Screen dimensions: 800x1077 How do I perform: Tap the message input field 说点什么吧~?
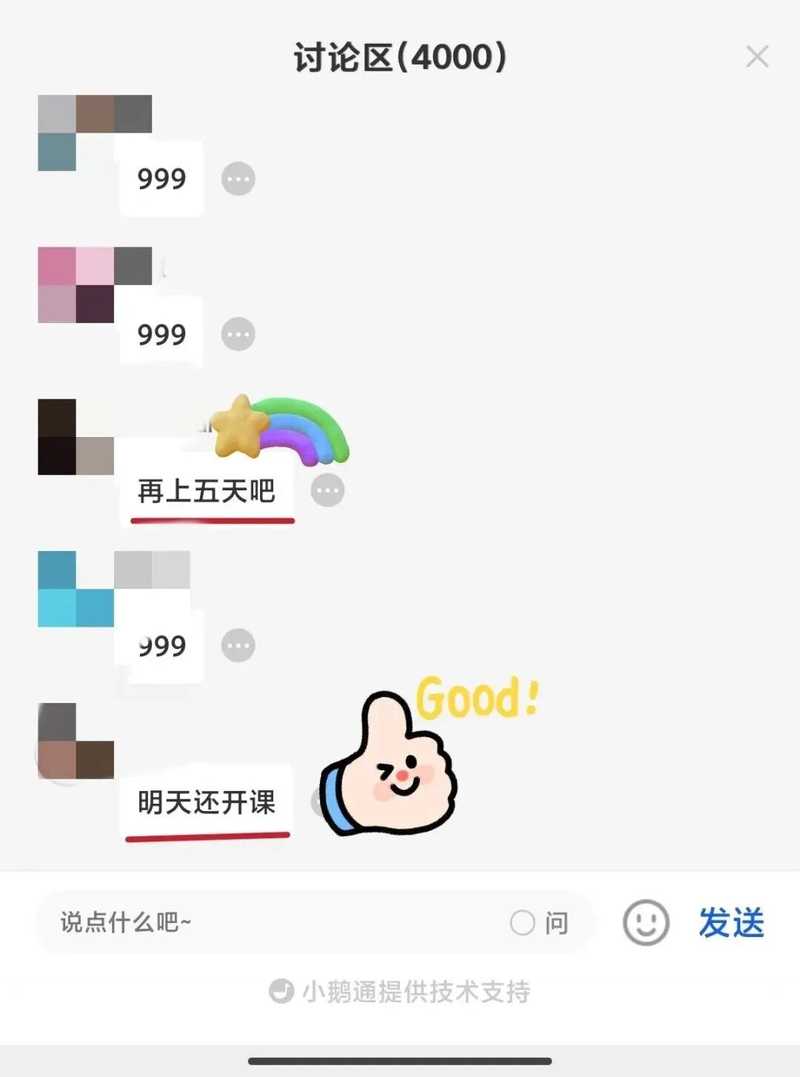(250, 922)
